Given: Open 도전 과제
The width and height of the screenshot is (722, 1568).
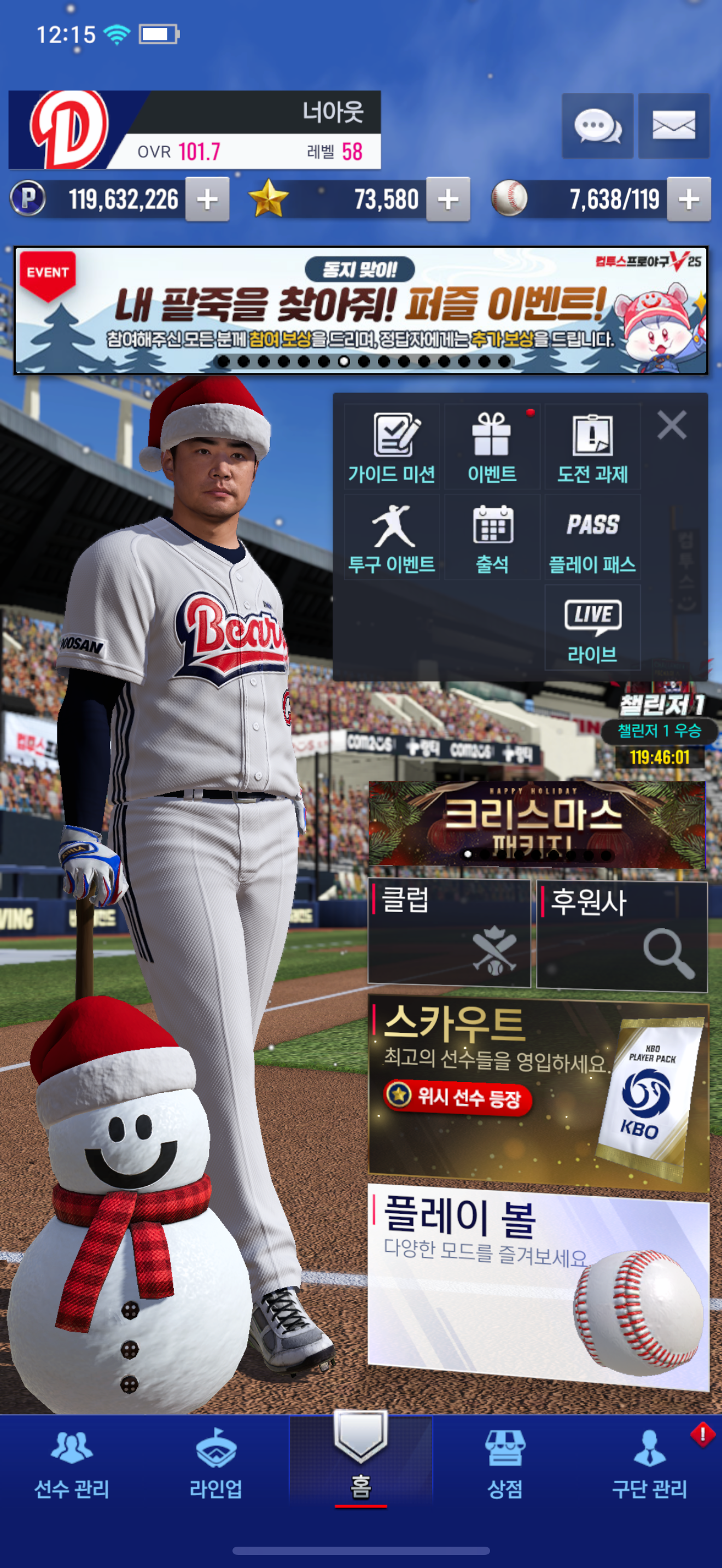Looking at the screenshot, I should coord(592,448).
